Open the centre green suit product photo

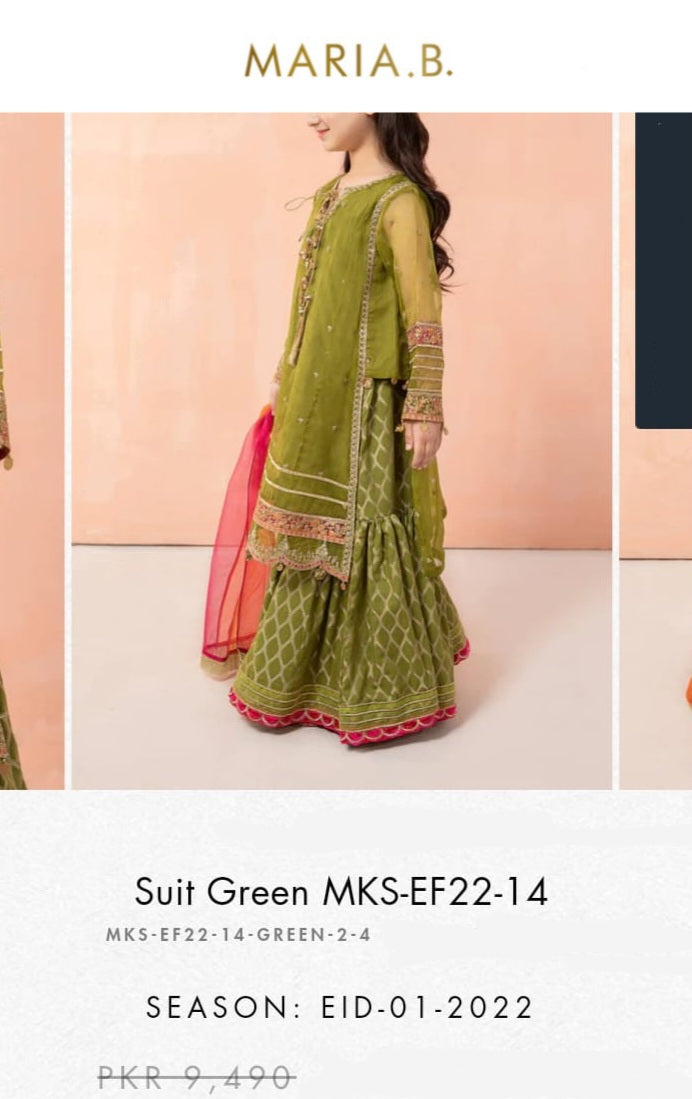pos(341,450)
